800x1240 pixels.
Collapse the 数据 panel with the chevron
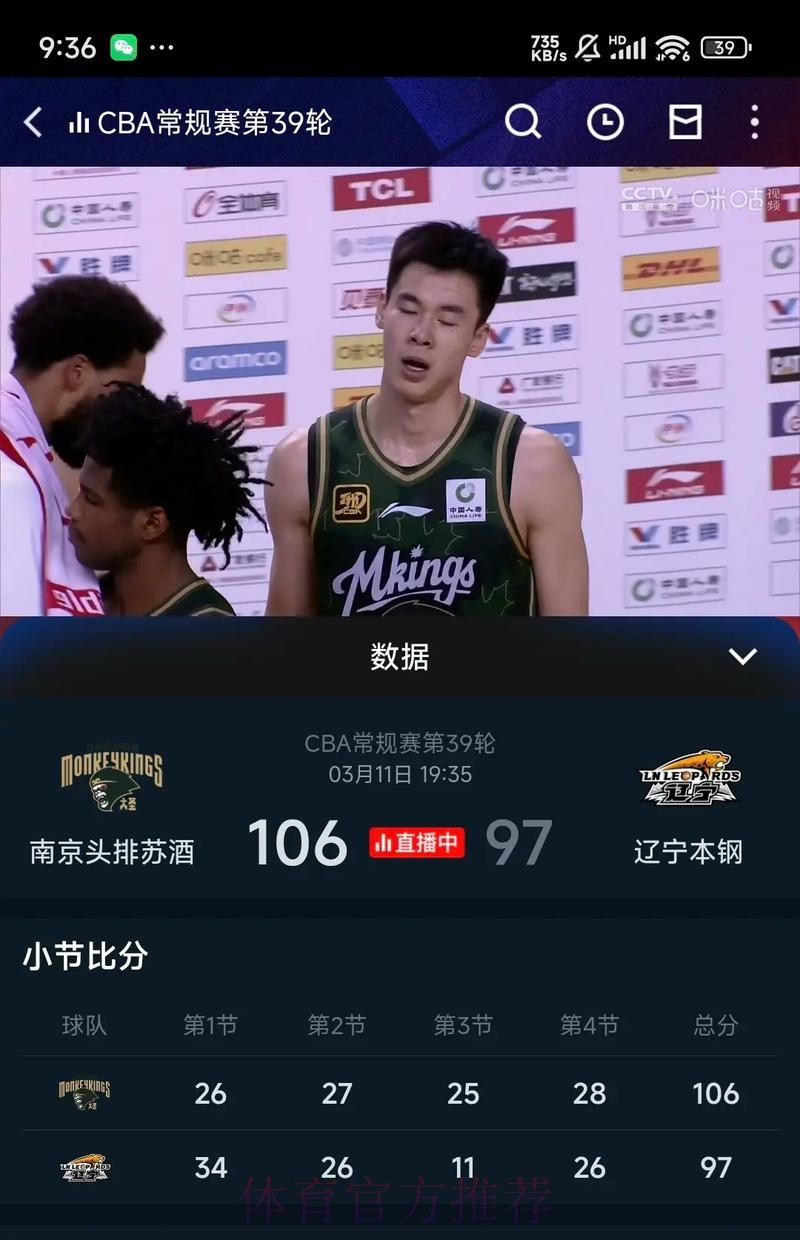click(x=741, y=656)
